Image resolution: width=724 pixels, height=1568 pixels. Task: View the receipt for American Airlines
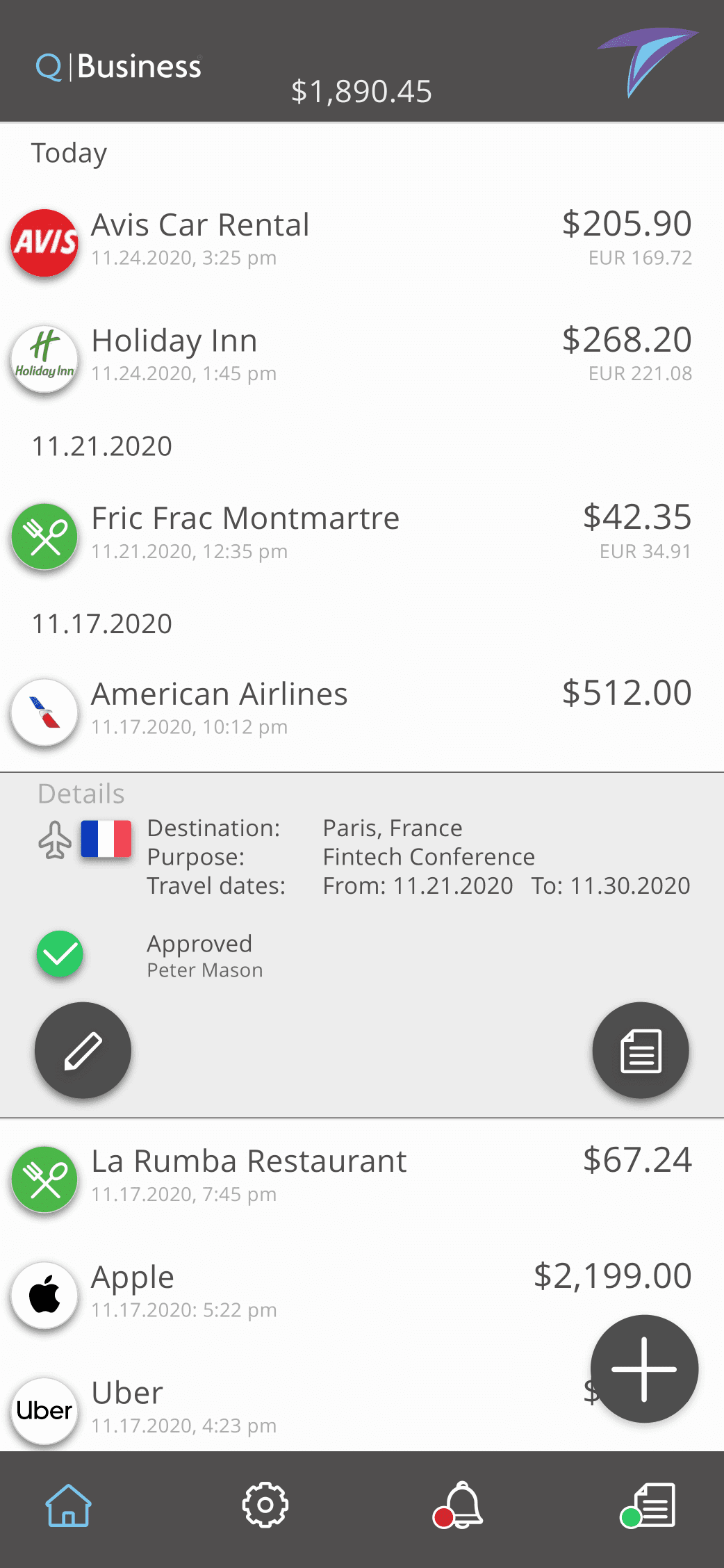point(640,1050)
